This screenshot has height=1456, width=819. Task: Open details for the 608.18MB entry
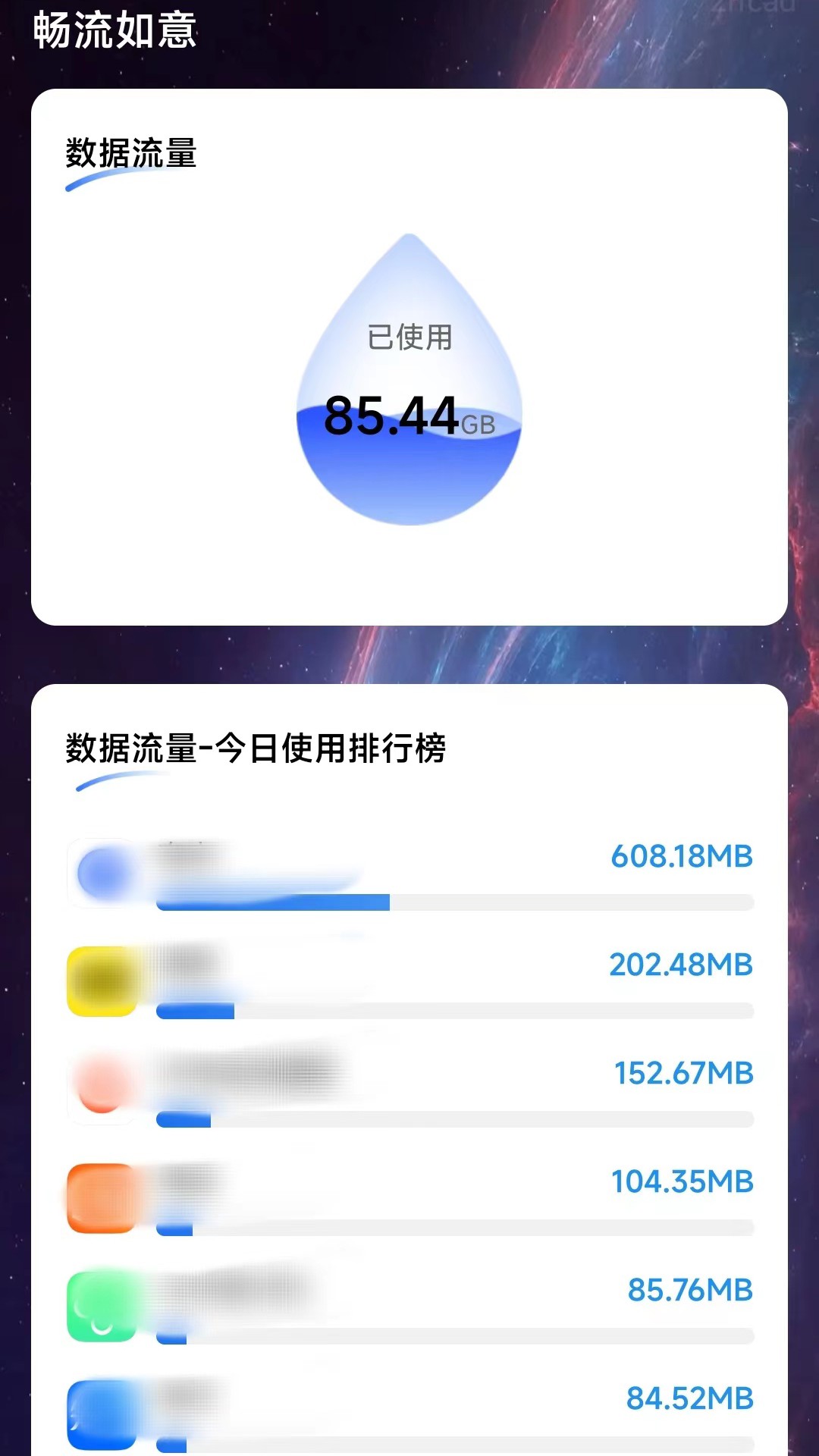pyautogui.click(x=682, y=857)
